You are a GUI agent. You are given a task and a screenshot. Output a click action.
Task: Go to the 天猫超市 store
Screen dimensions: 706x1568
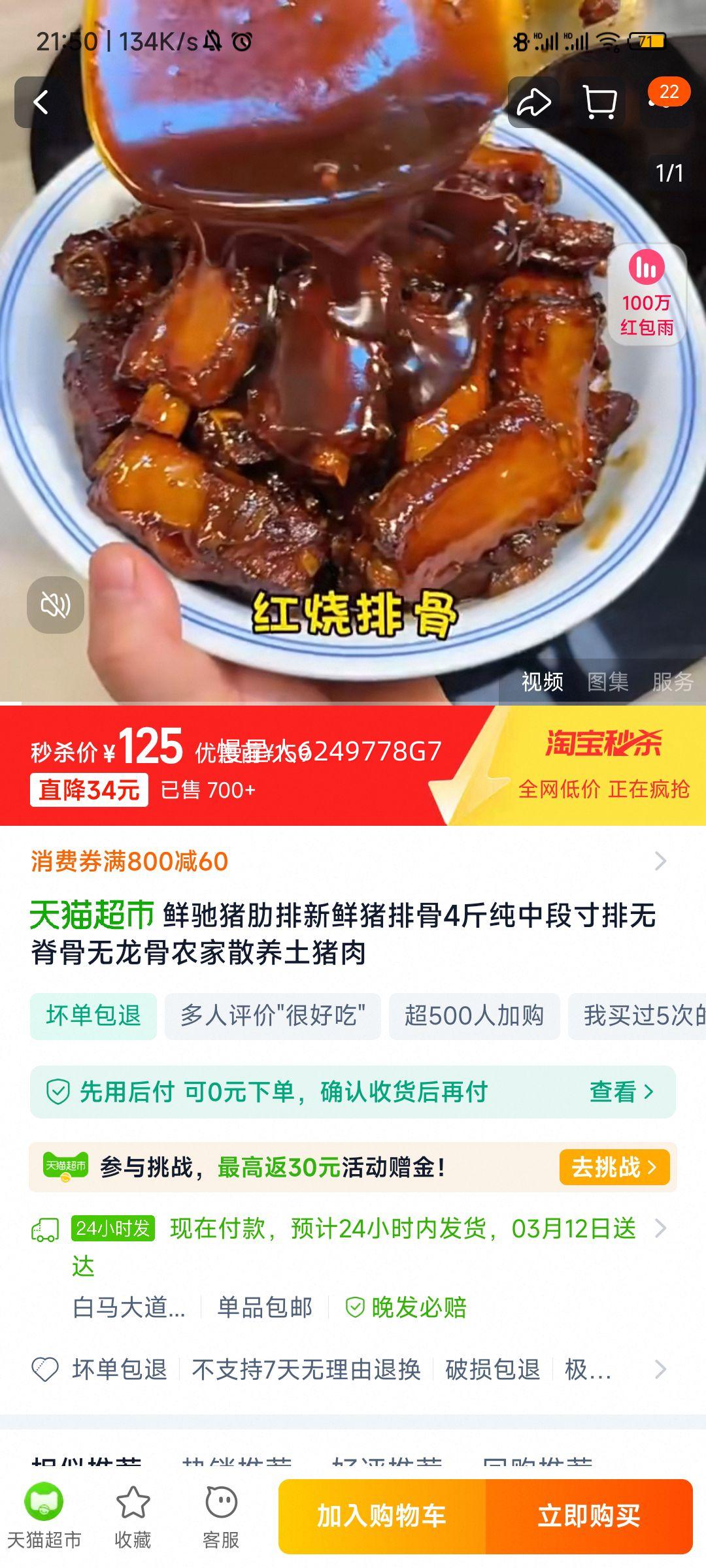(44, 1516)
